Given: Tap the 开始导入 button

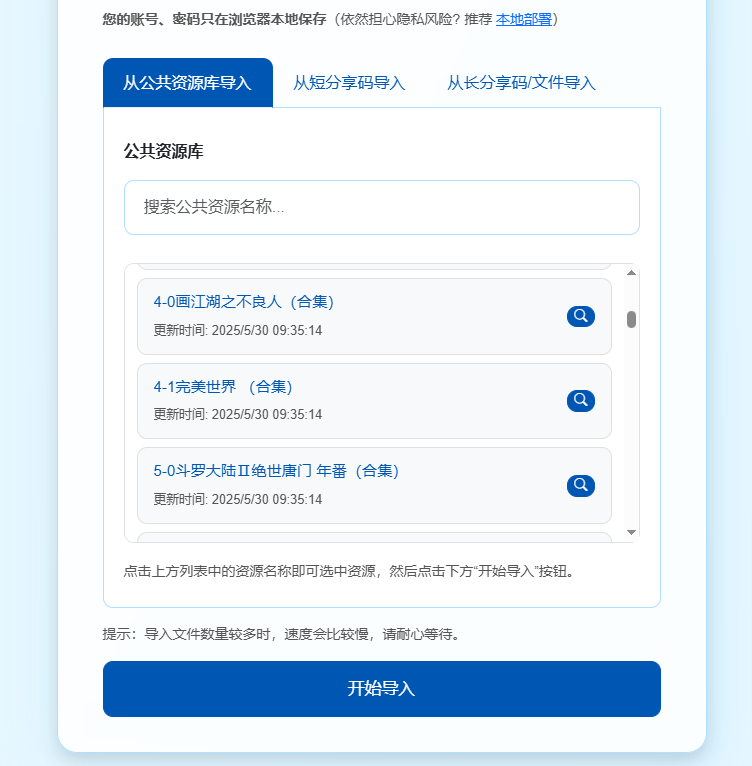Looking at the screenshot, I should click(381, 689).
